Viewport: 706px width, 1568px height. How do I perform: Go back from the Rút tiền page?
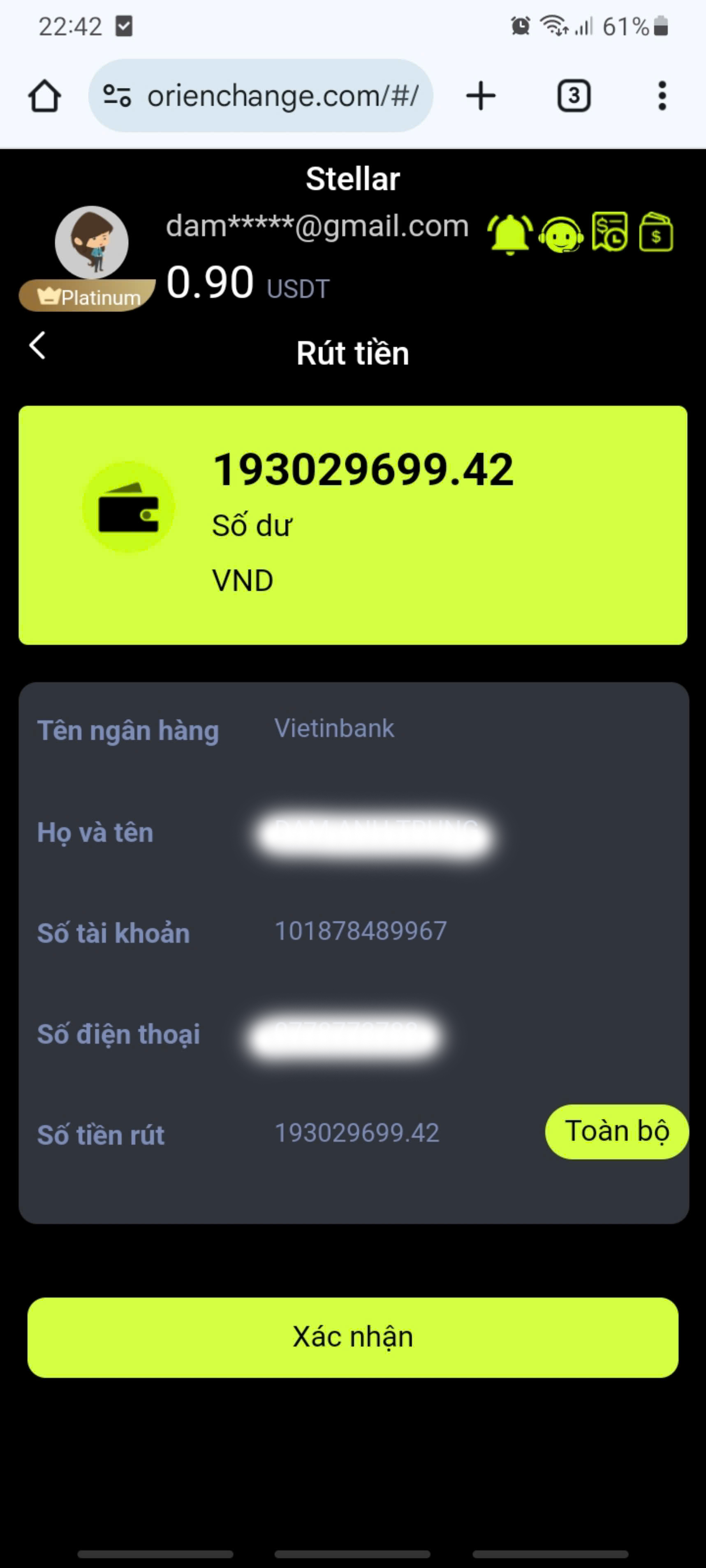tap(38, 345)
